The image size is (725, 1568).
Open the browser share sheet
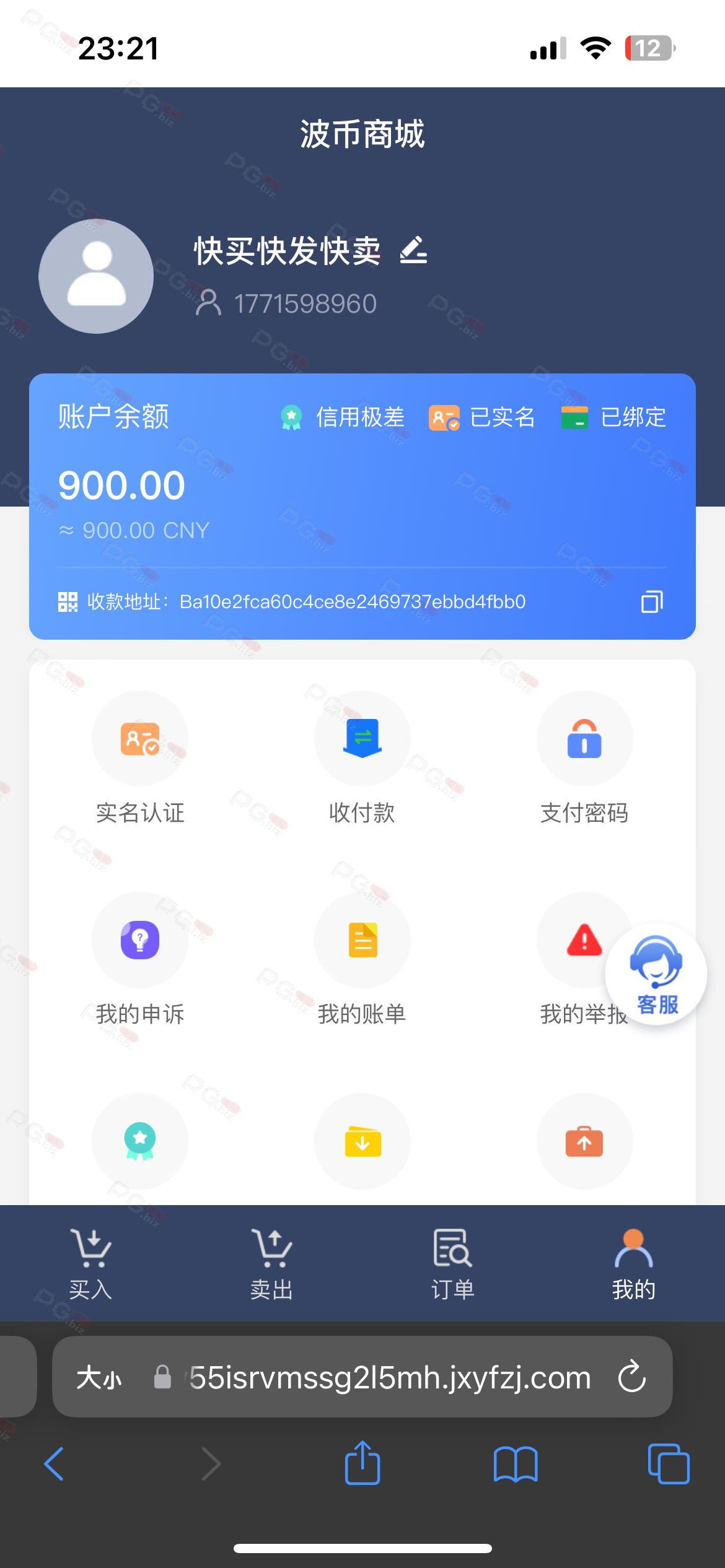[362, 1463]
